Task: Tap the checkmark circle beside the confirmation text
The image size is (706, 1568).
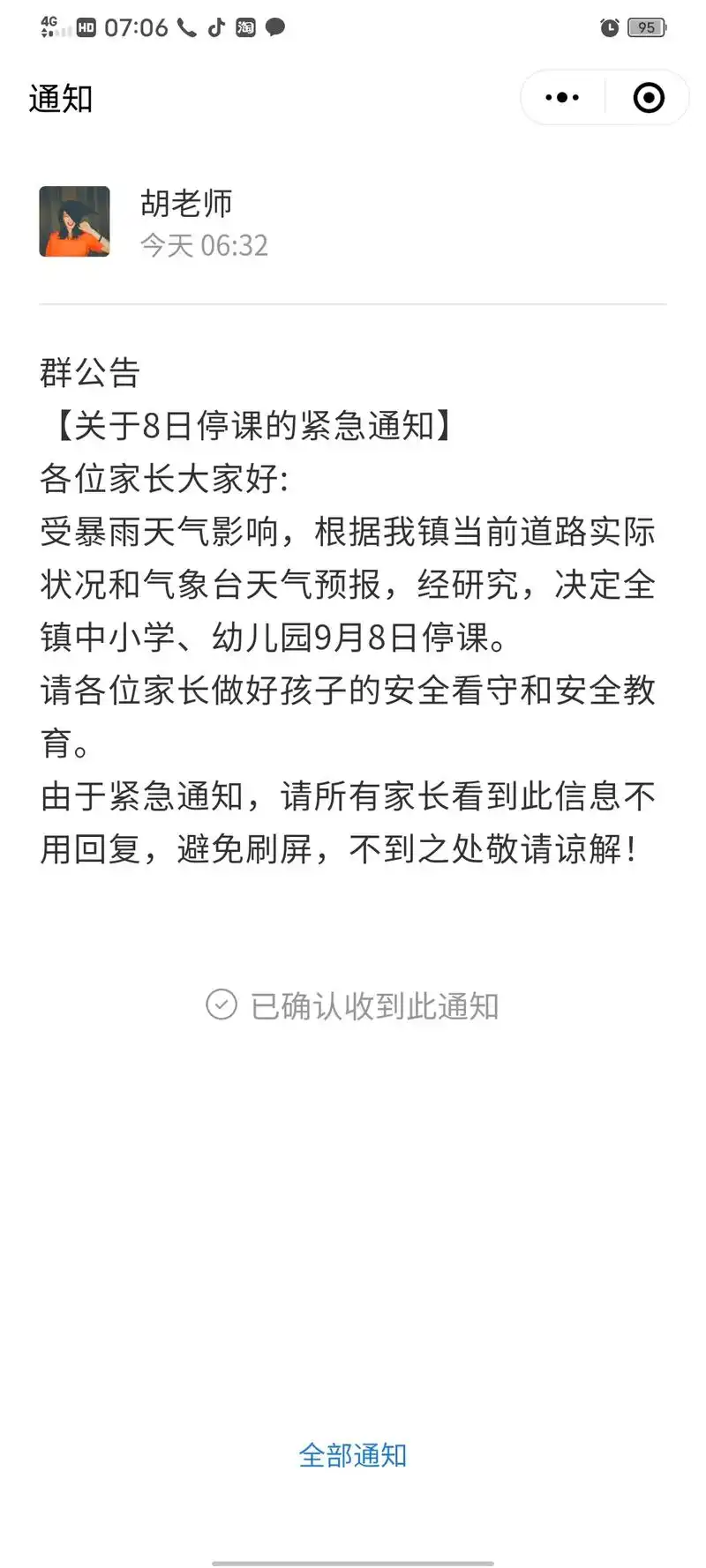Action: tap(221, 1004)
